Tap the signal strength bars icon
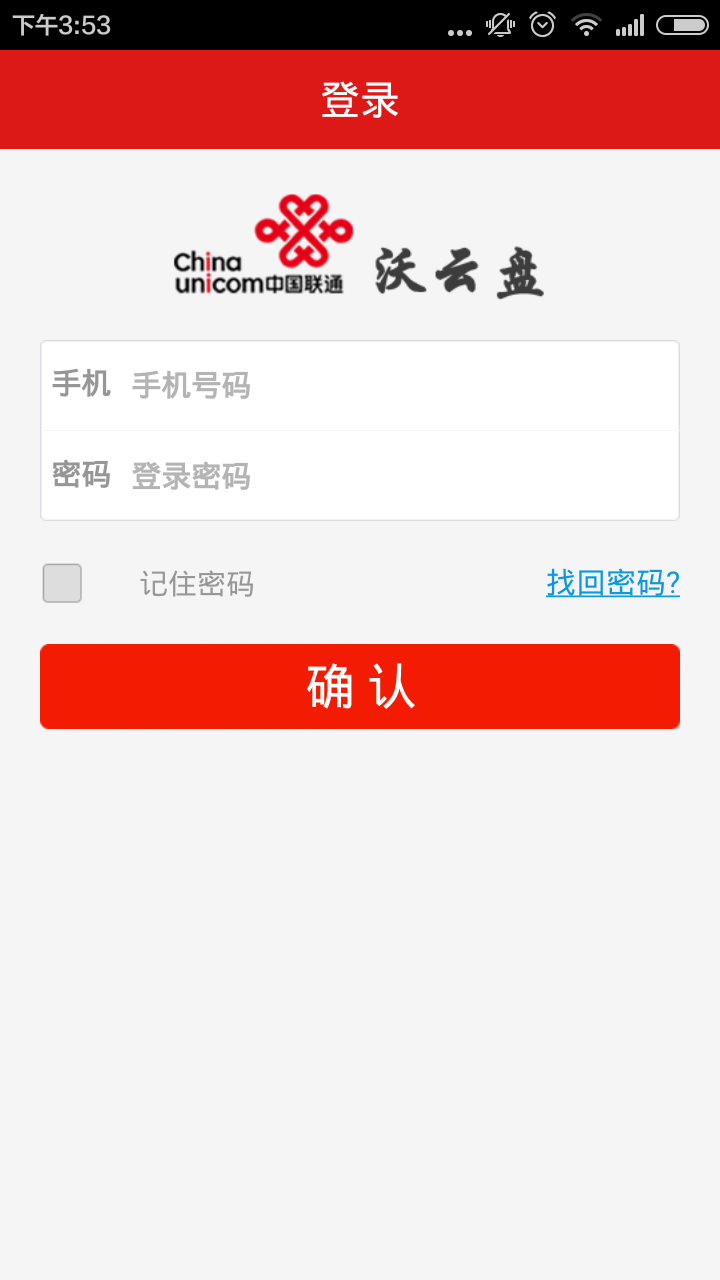720x1280 pixels. pyautogui.click(x=632, y=25)
